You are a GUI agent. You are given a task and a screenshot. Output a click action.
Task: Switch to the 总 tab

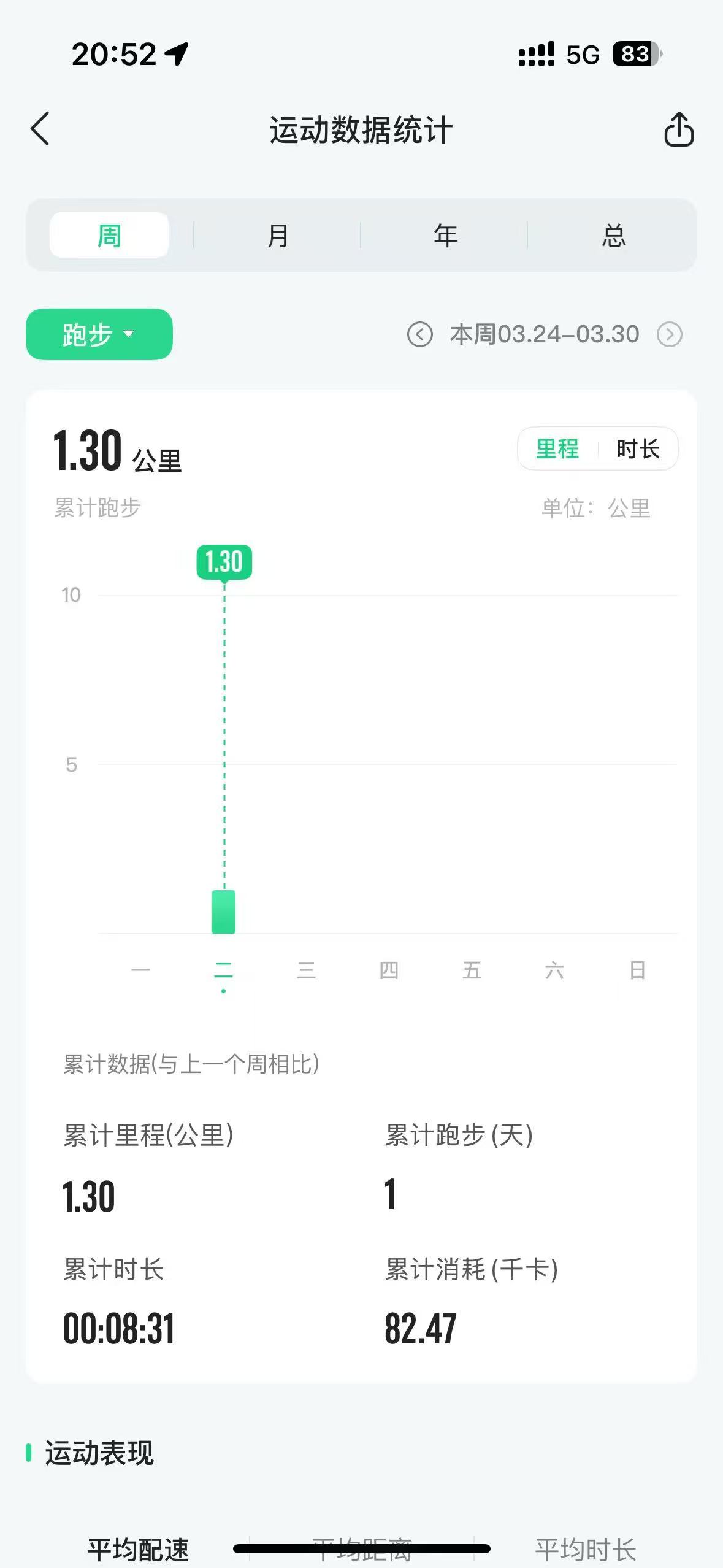click(613, 236)
